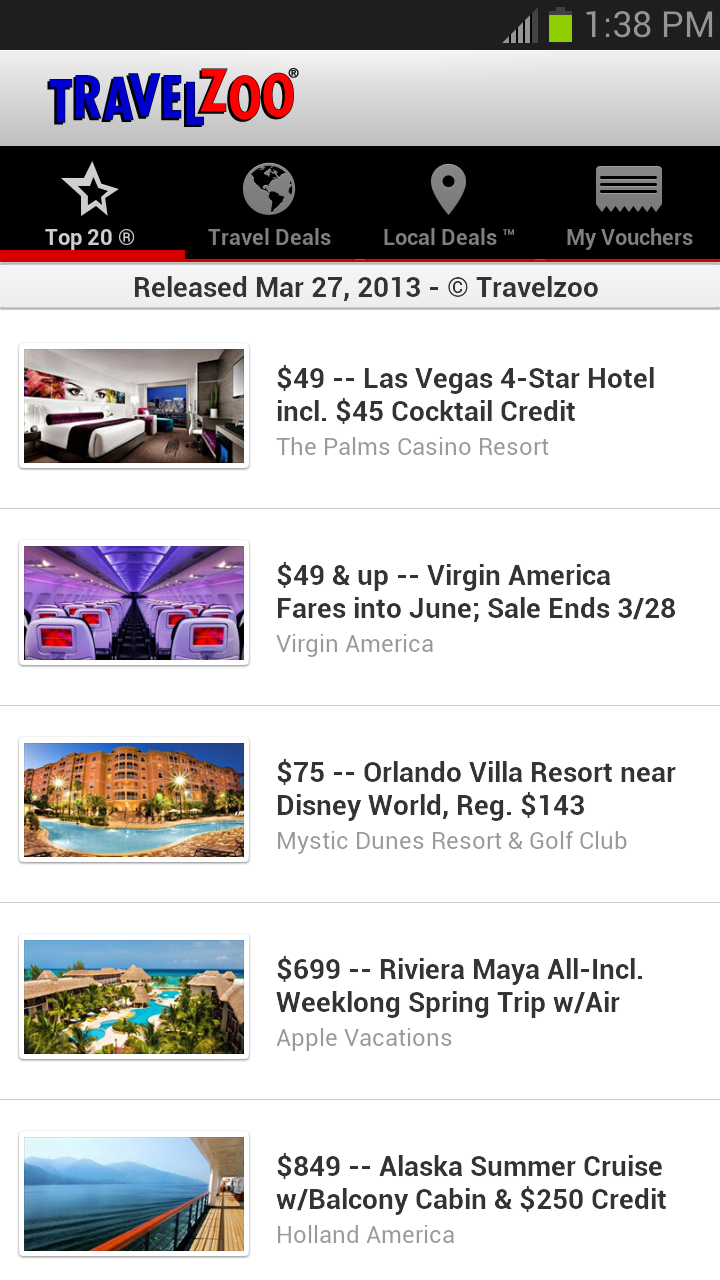Tap the Virgin America cabin photo
The image size is (720, 1280).
click(x=134, y=602)
